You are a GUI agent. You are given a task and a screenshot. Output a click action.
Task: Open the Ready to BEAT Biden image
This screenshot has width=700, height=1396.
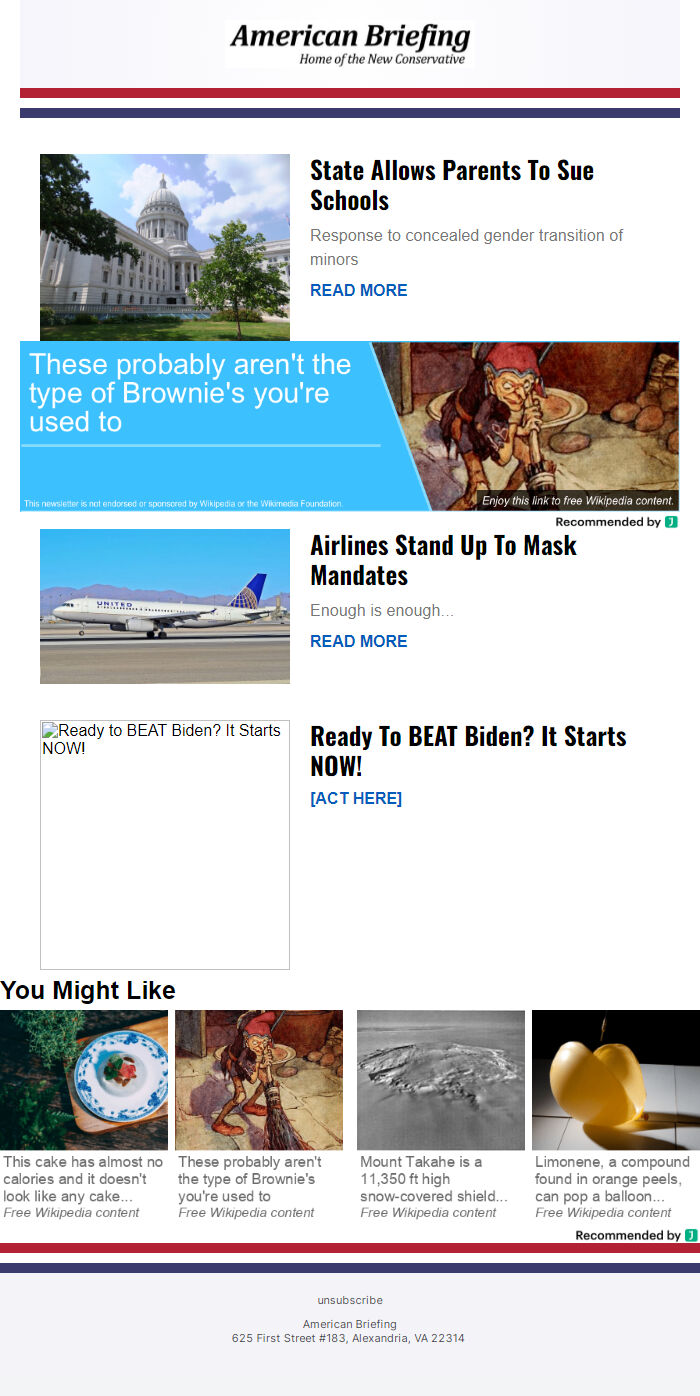click(x=165, y=845)
